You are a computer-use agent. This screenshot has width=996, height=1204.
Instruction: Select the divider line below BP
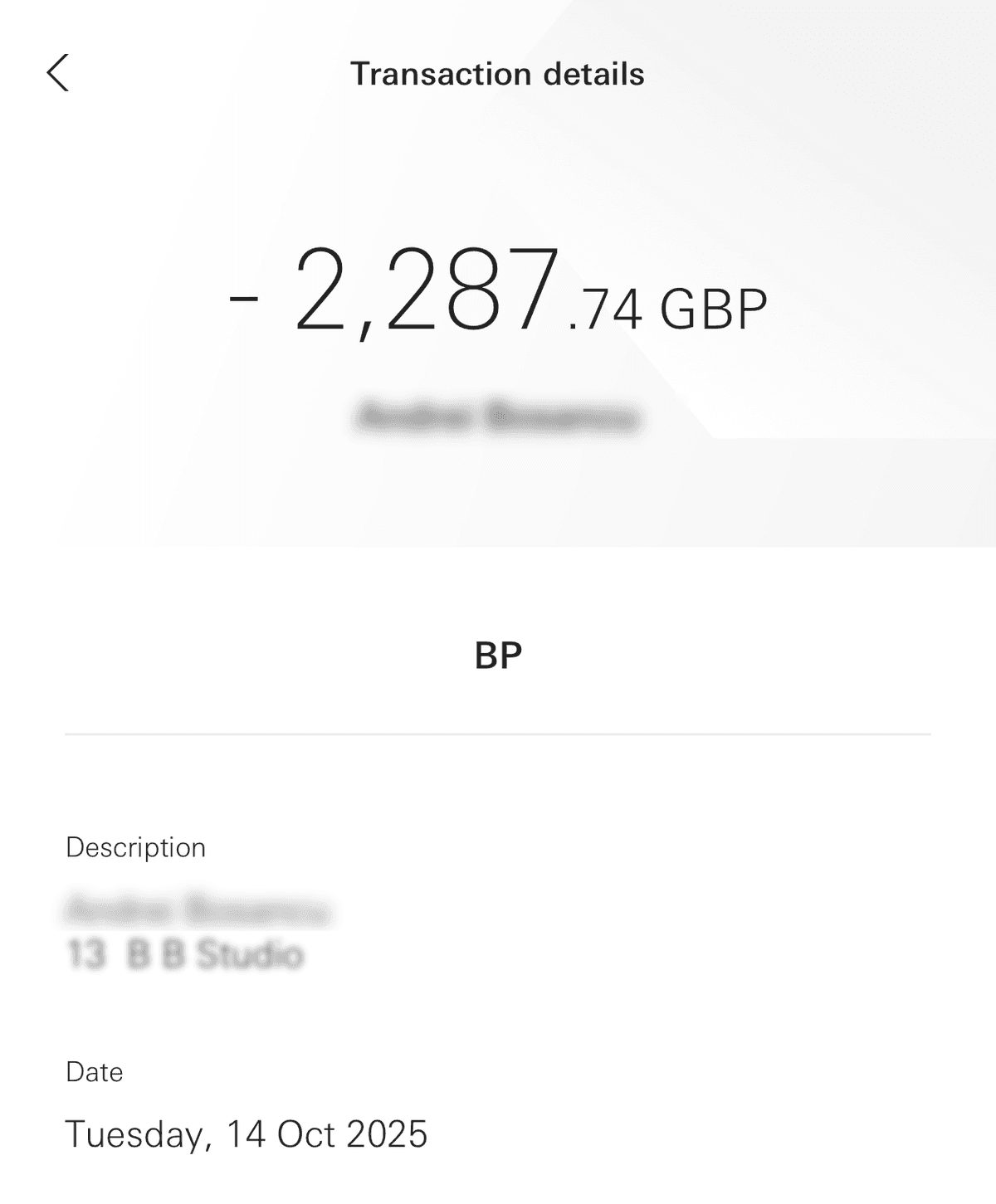tap(498, 734)
